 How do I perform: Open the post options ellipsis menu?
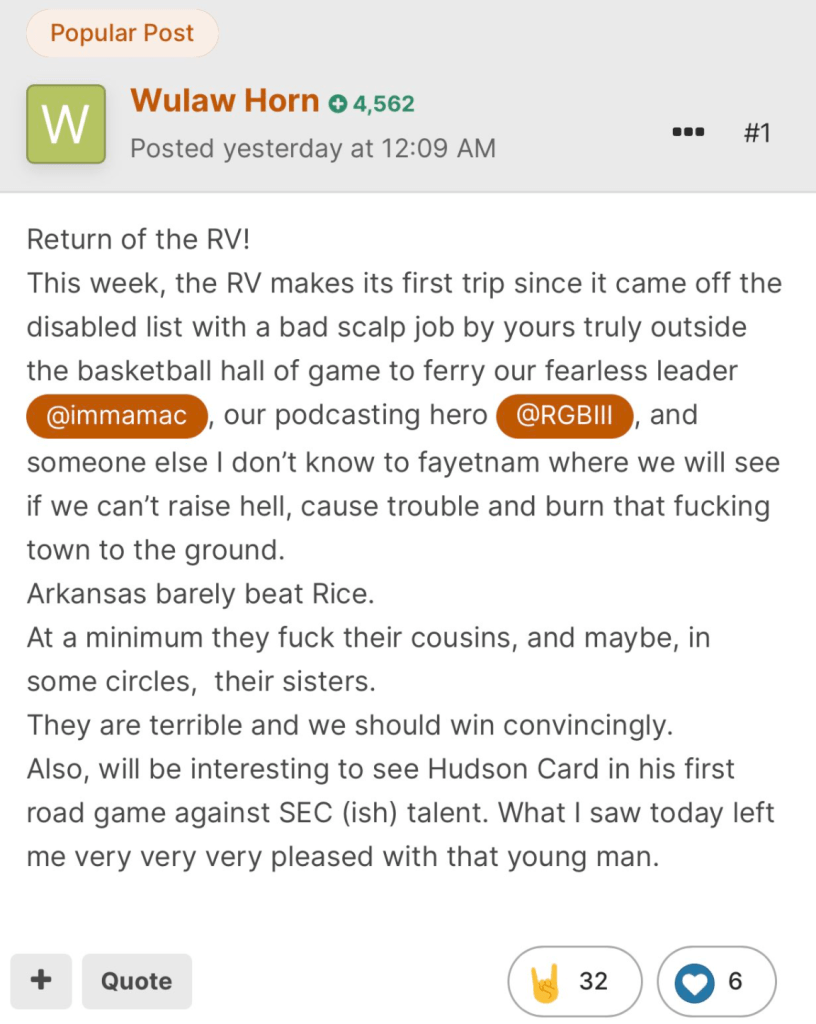[x=688, y=132]
